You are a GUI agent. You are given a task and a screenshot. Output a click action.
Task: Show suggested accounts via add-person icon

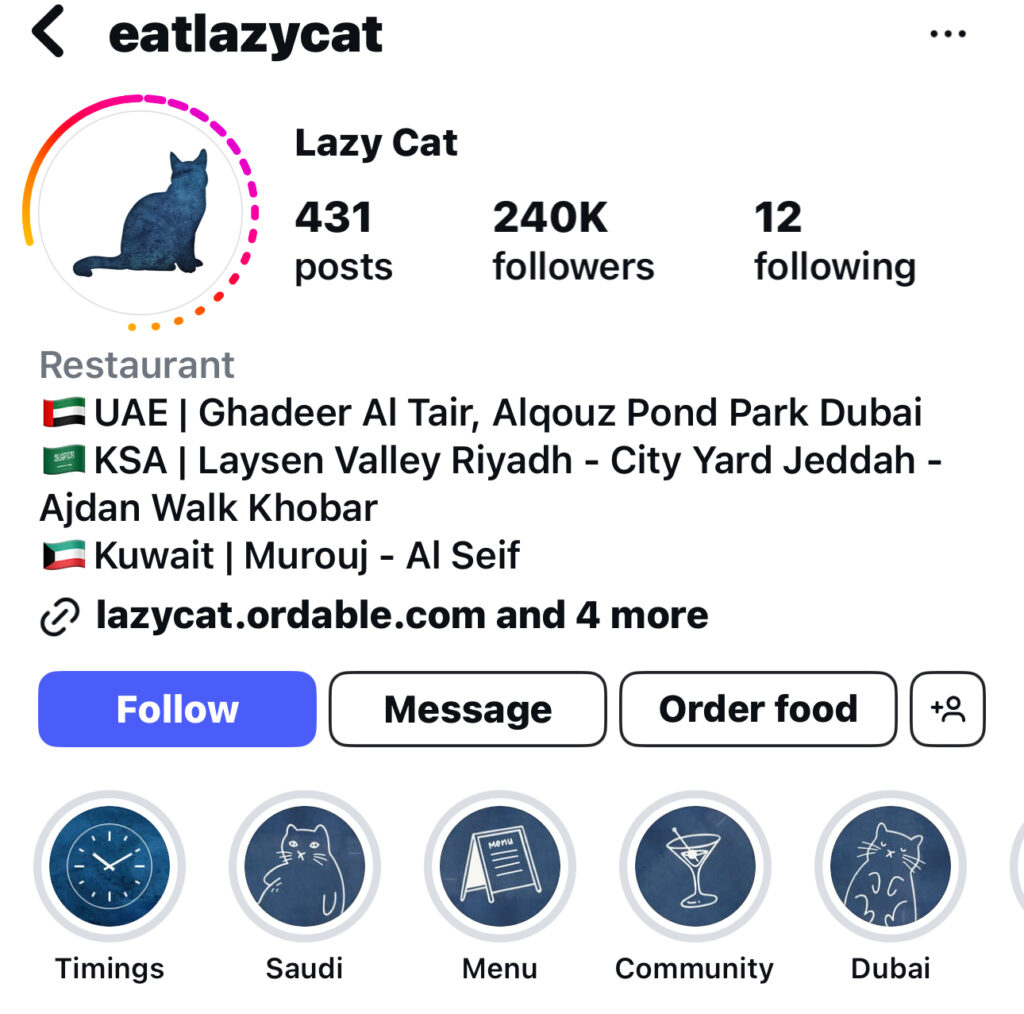(947, 709)
